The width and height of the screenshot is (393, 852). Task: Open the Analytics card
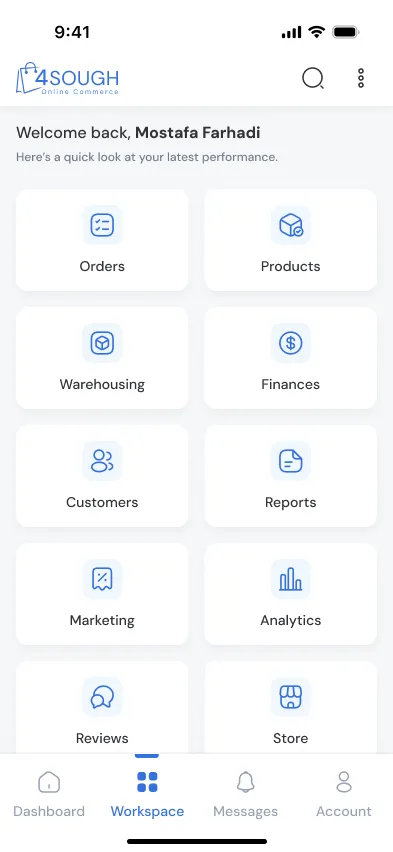pyautogui.click(x=290, y=594)
